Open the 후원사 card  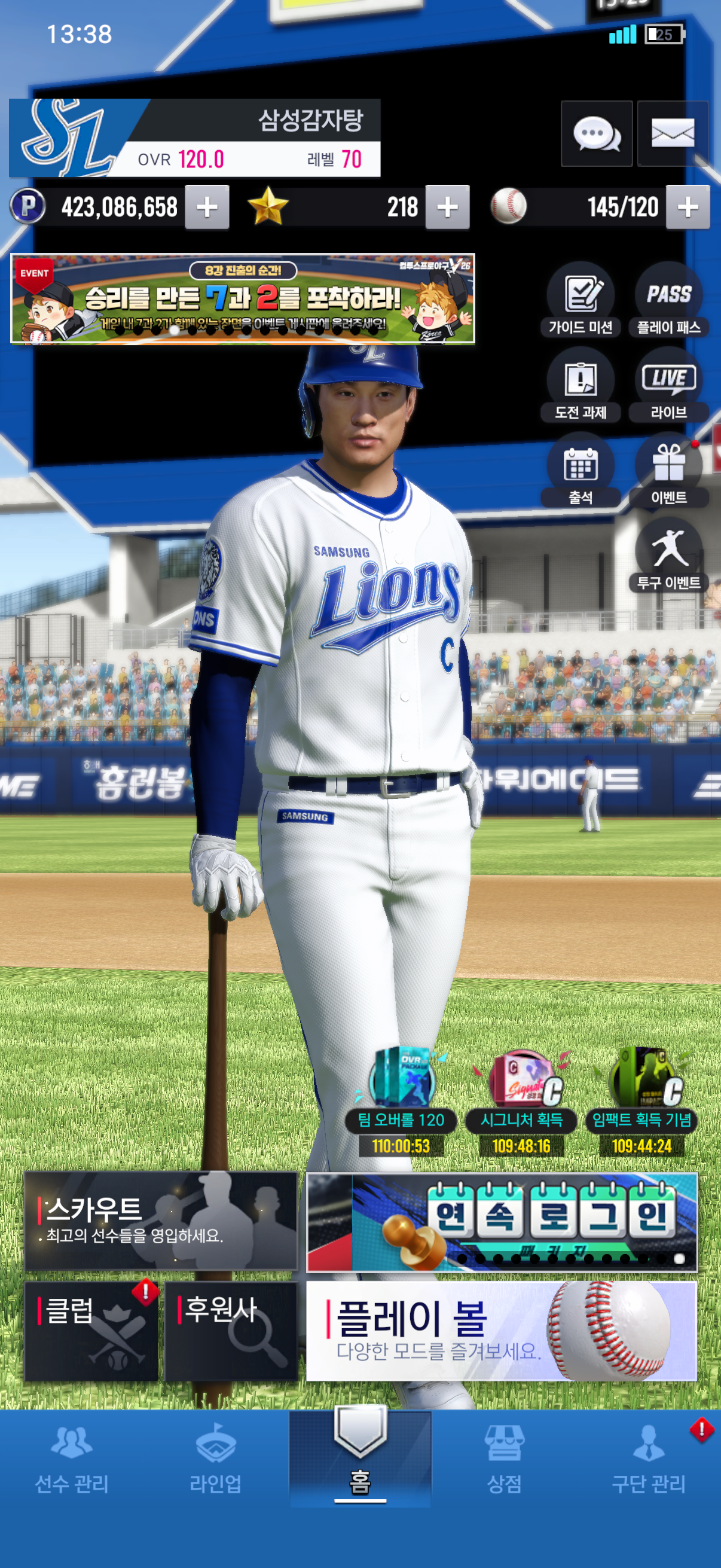pos(231,1331)
